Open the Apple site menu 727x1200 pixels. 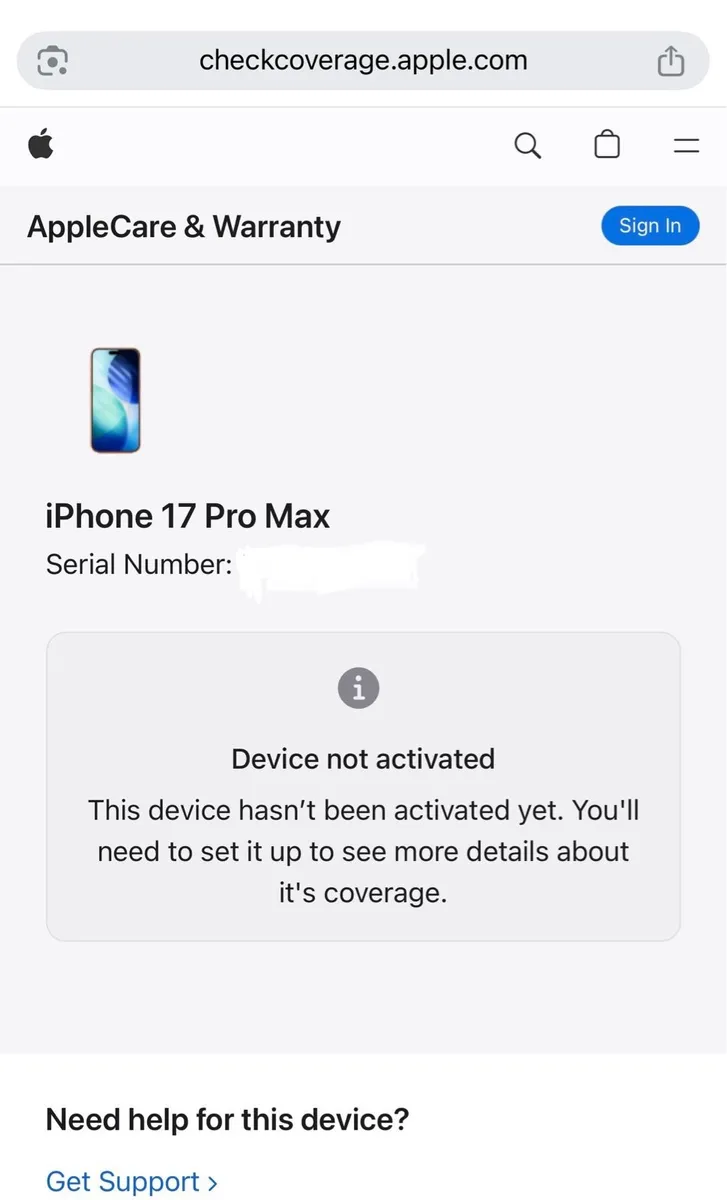coord(686,146)
